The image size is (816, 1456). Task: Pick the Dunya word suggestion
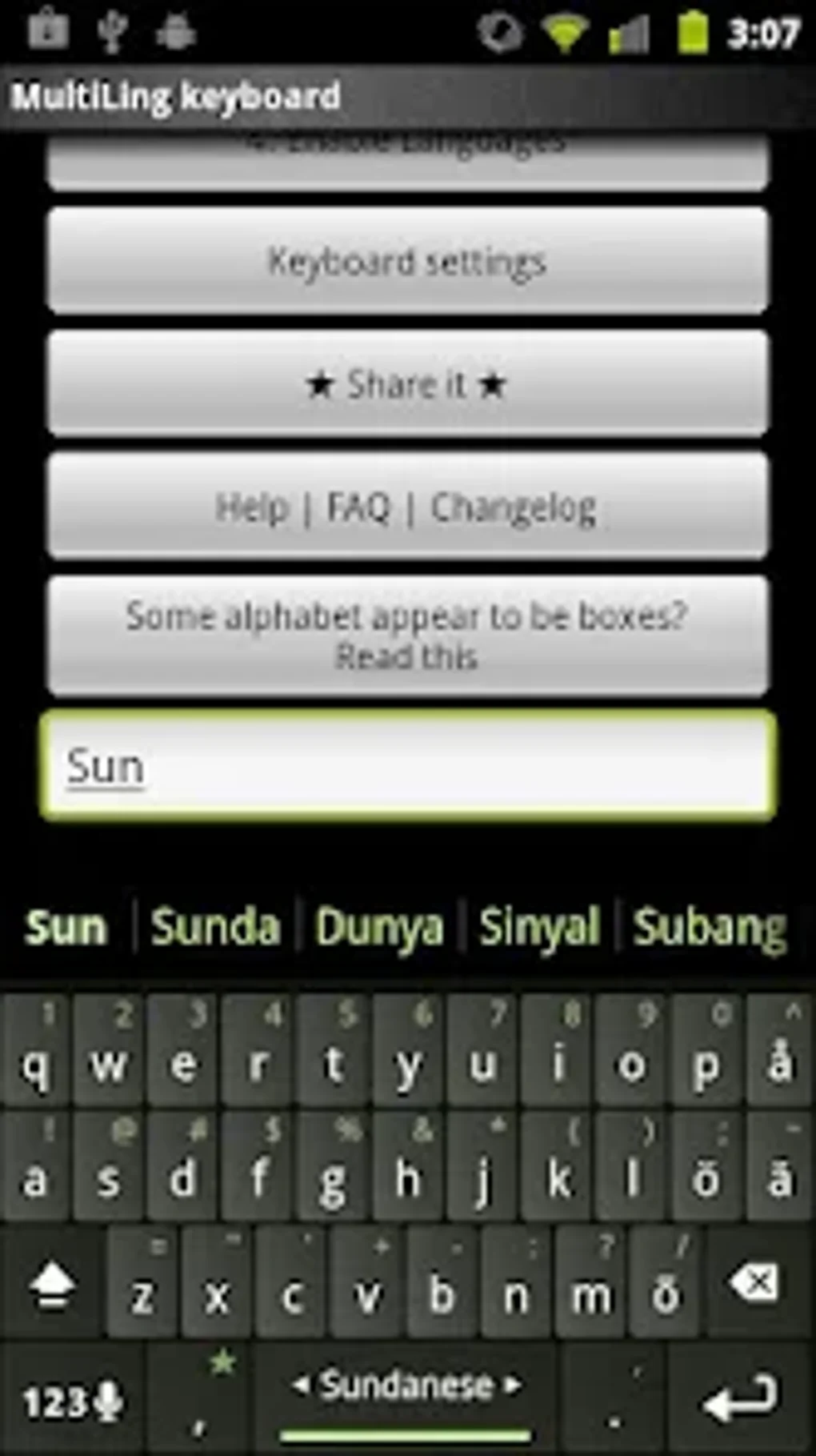379,927
